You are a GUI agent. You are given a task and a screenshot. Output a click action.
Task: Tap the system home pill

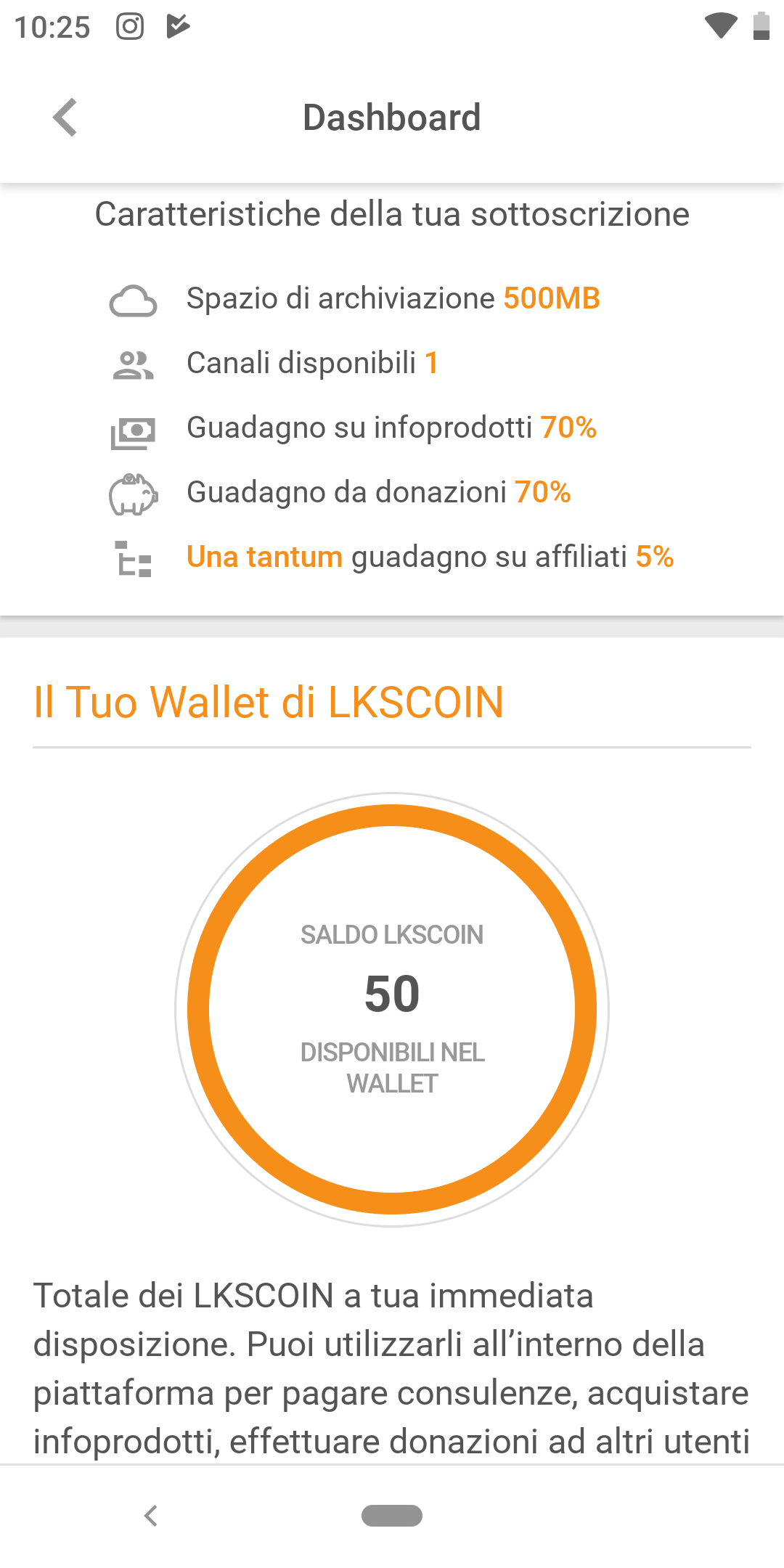(x=392, y=1516)
